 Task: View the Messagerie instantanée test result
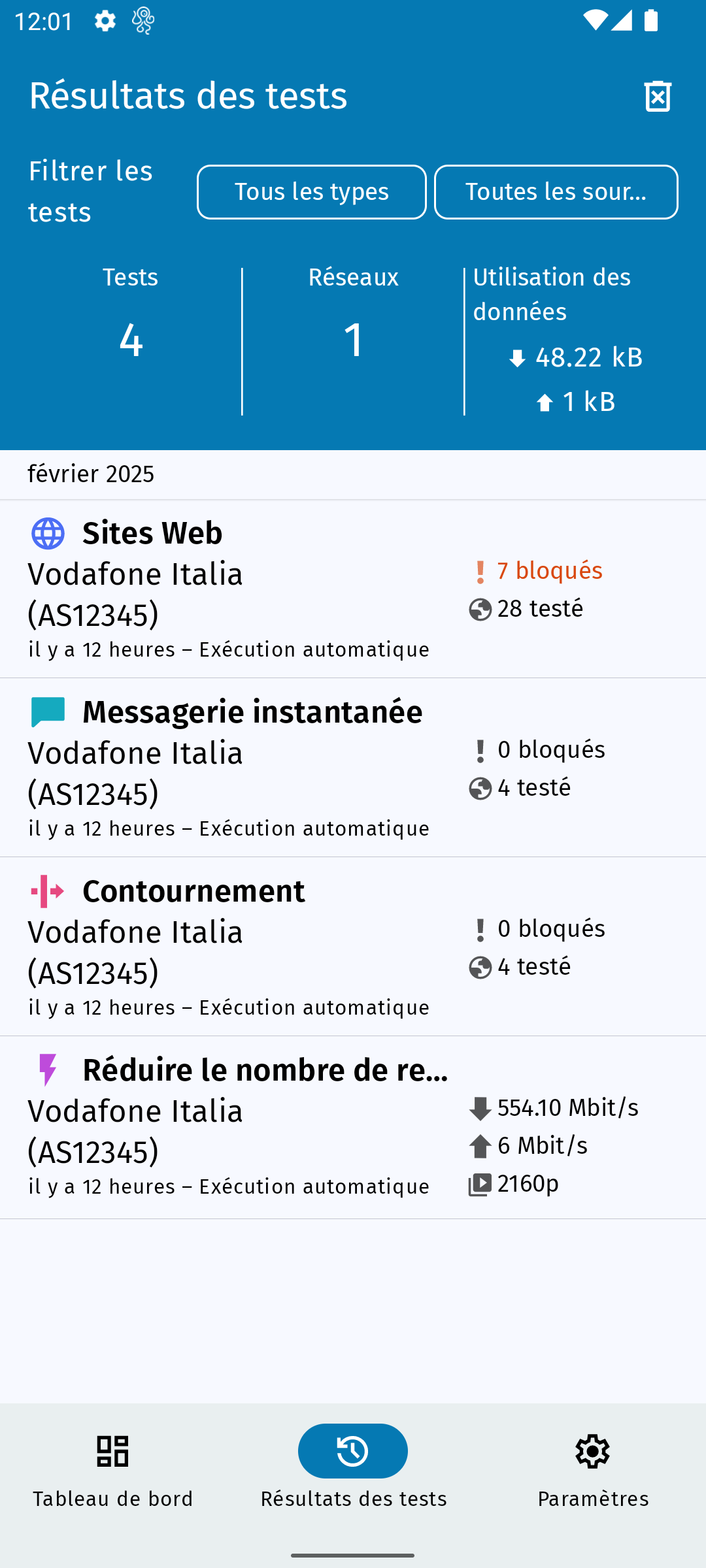pos(353,768)
